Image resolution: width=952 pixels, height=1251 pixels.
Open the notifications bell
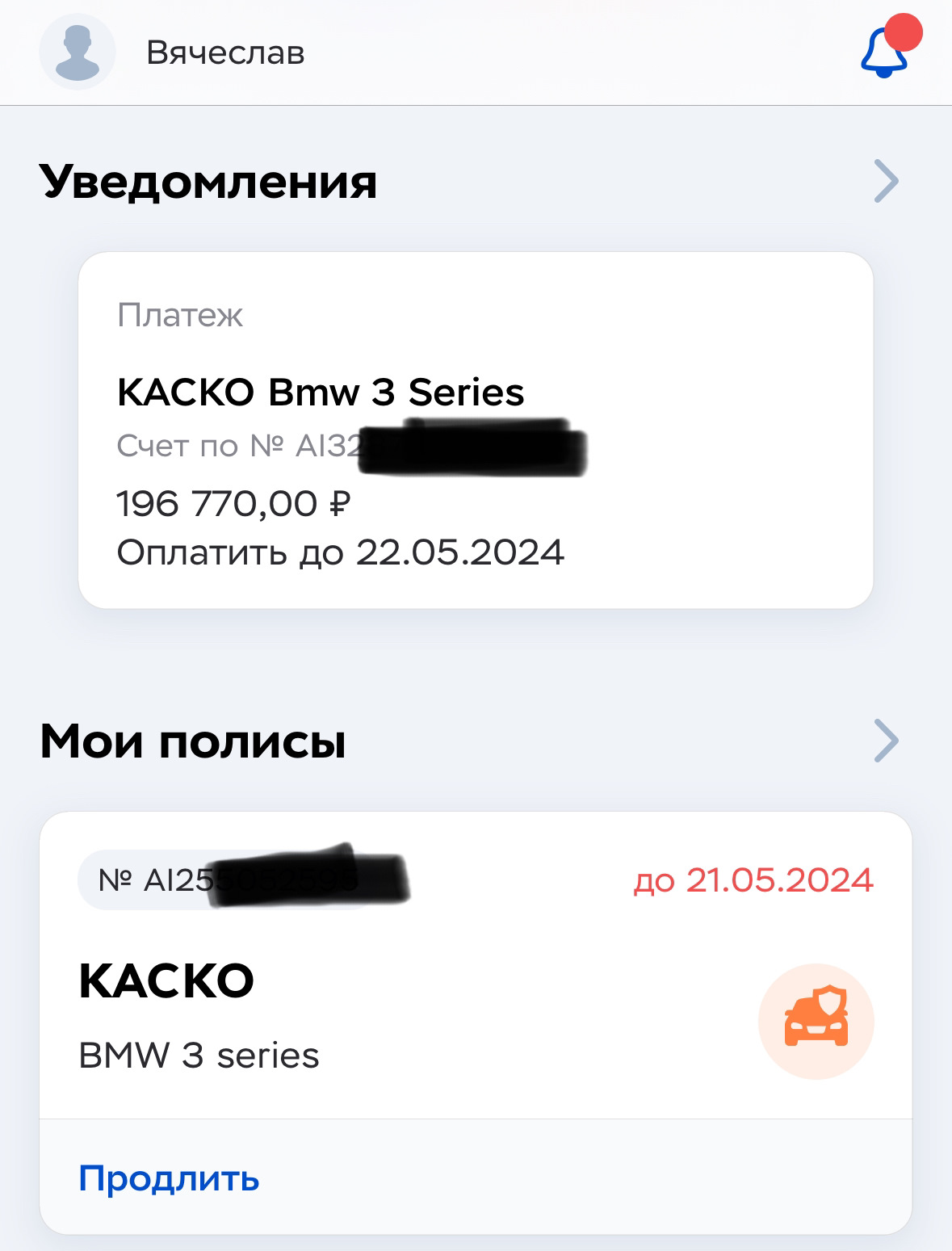(x=885, y=52)
